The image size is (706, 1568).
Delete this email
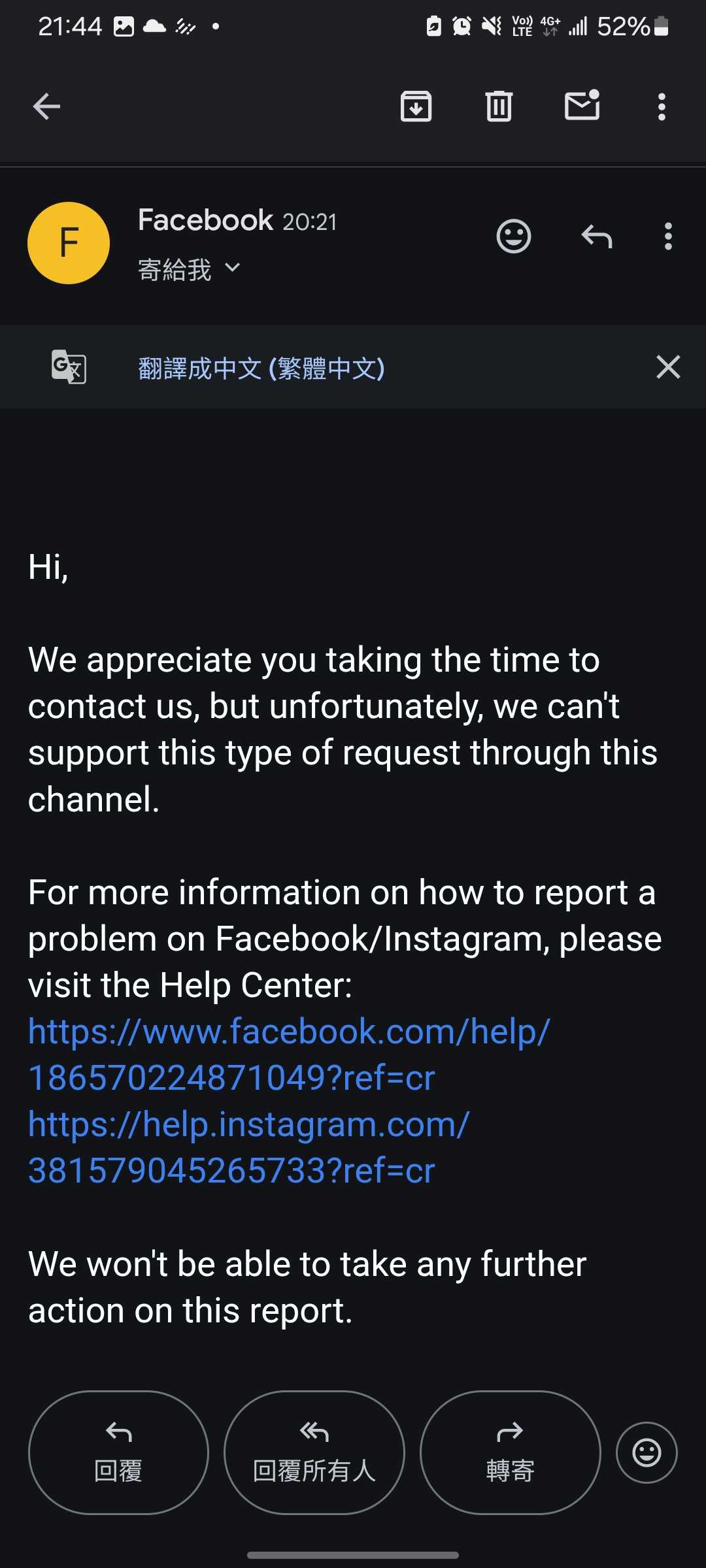click(x=499, y=106)
